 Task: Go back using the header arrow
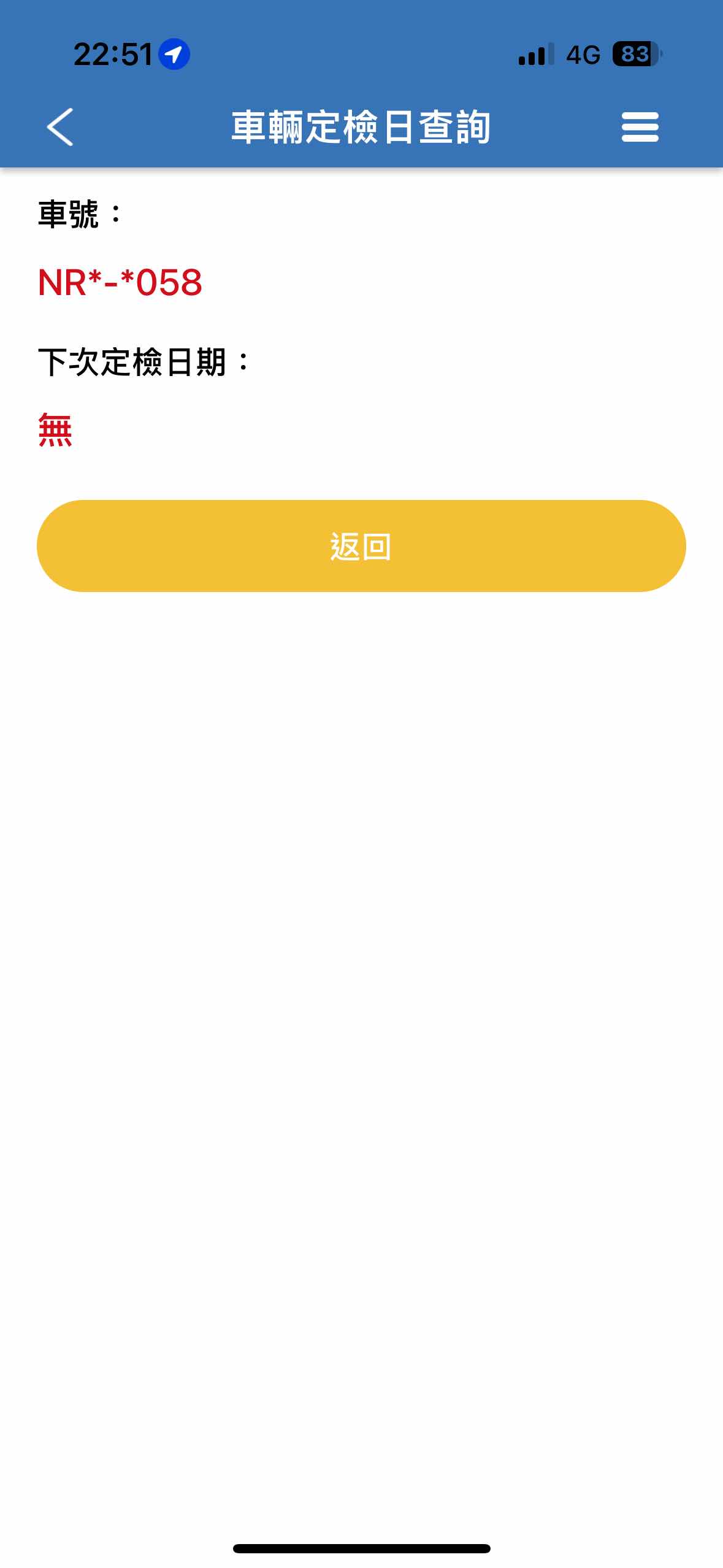pos(60,127)
